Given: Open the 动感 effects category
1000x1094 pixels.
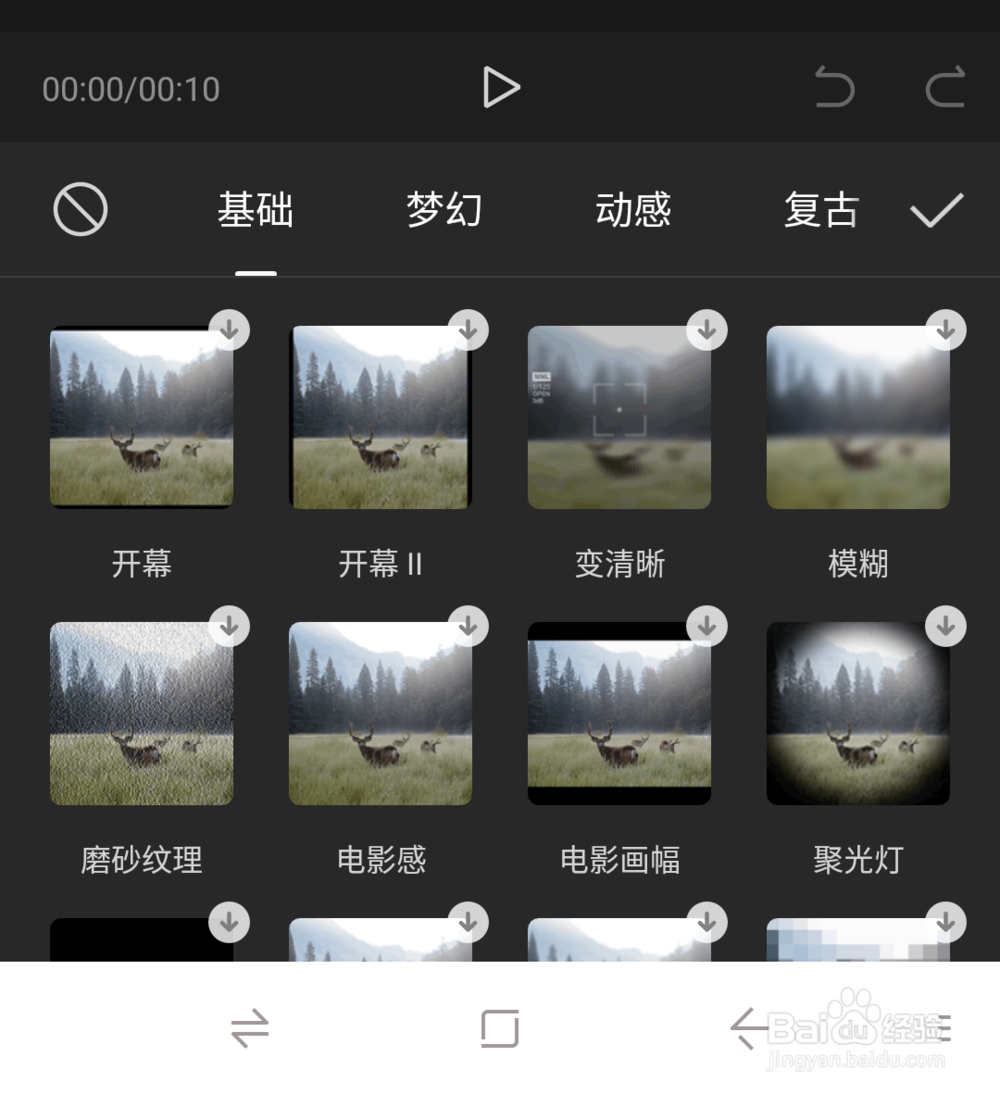Looking at the screenshot, I should point(633,210).
